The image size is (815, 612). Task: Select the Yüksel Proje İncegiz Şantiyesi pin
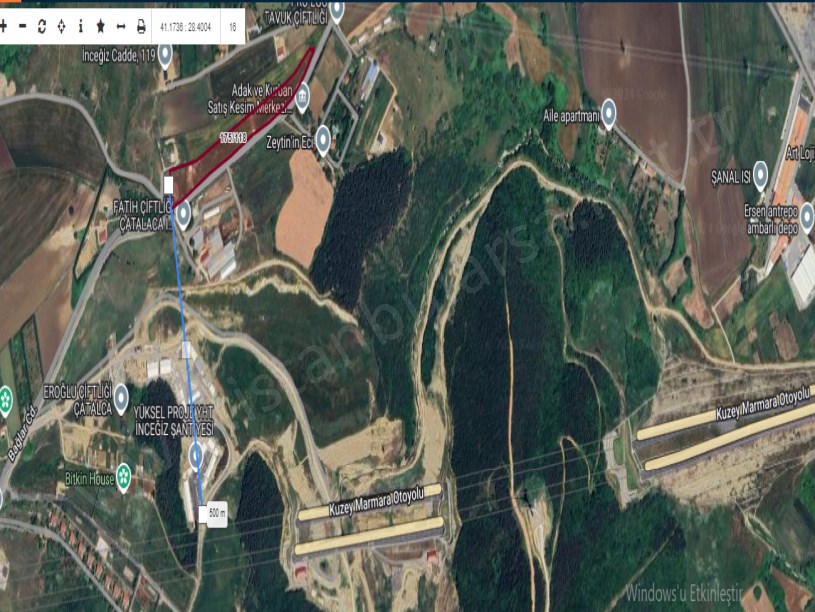coord(196,455)
